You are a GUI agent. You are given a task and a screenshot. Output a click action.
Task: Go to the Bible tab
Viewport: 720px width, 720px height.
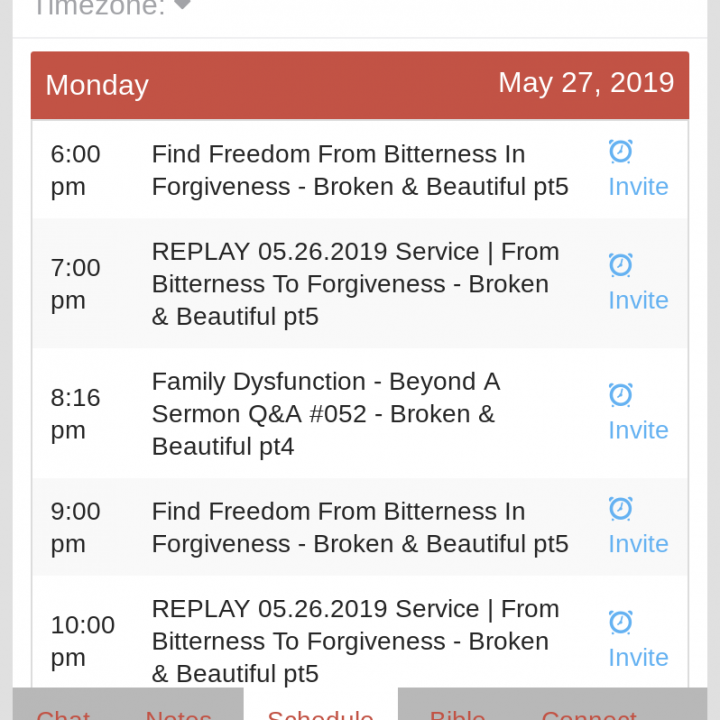click(457, 712)
